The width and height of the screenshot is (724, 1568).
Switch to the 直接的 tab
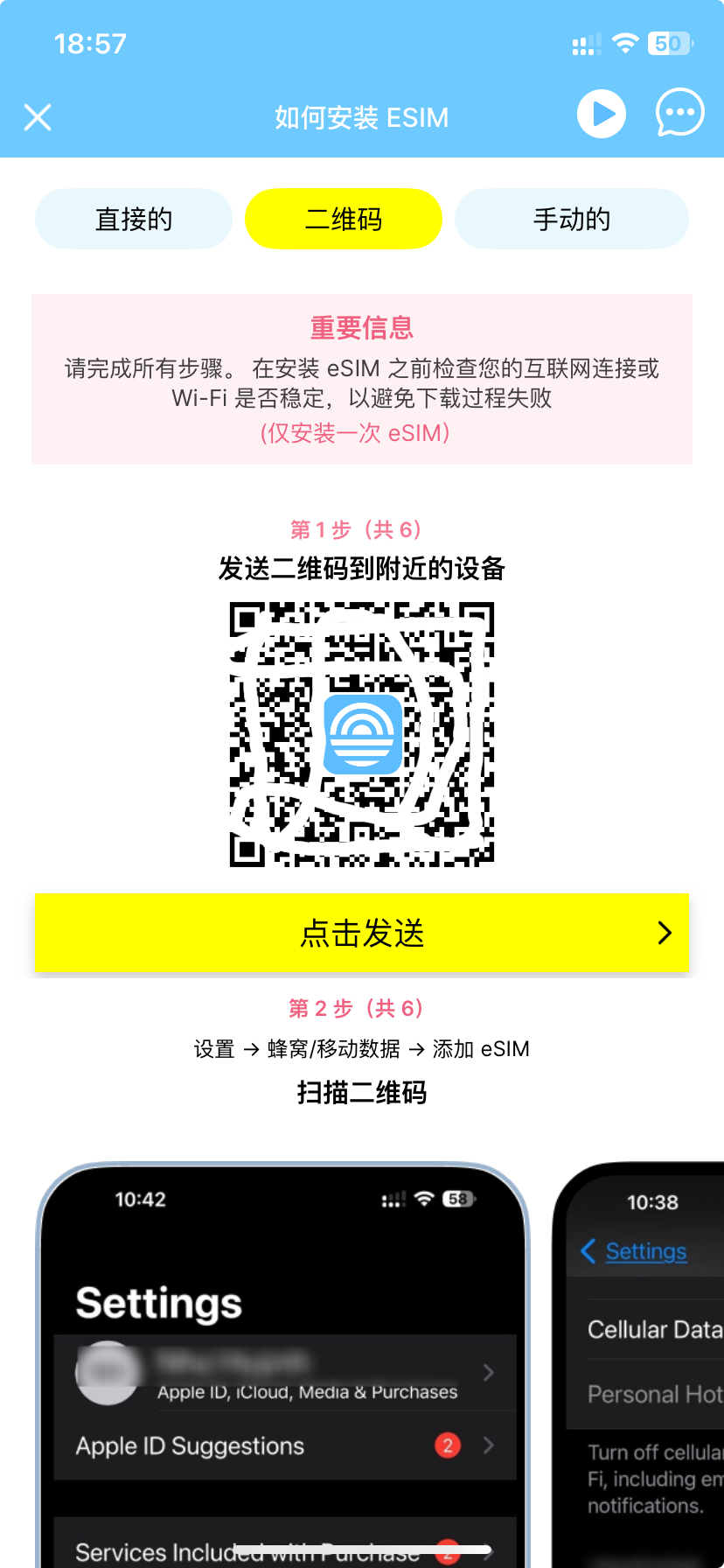point(134,219)
